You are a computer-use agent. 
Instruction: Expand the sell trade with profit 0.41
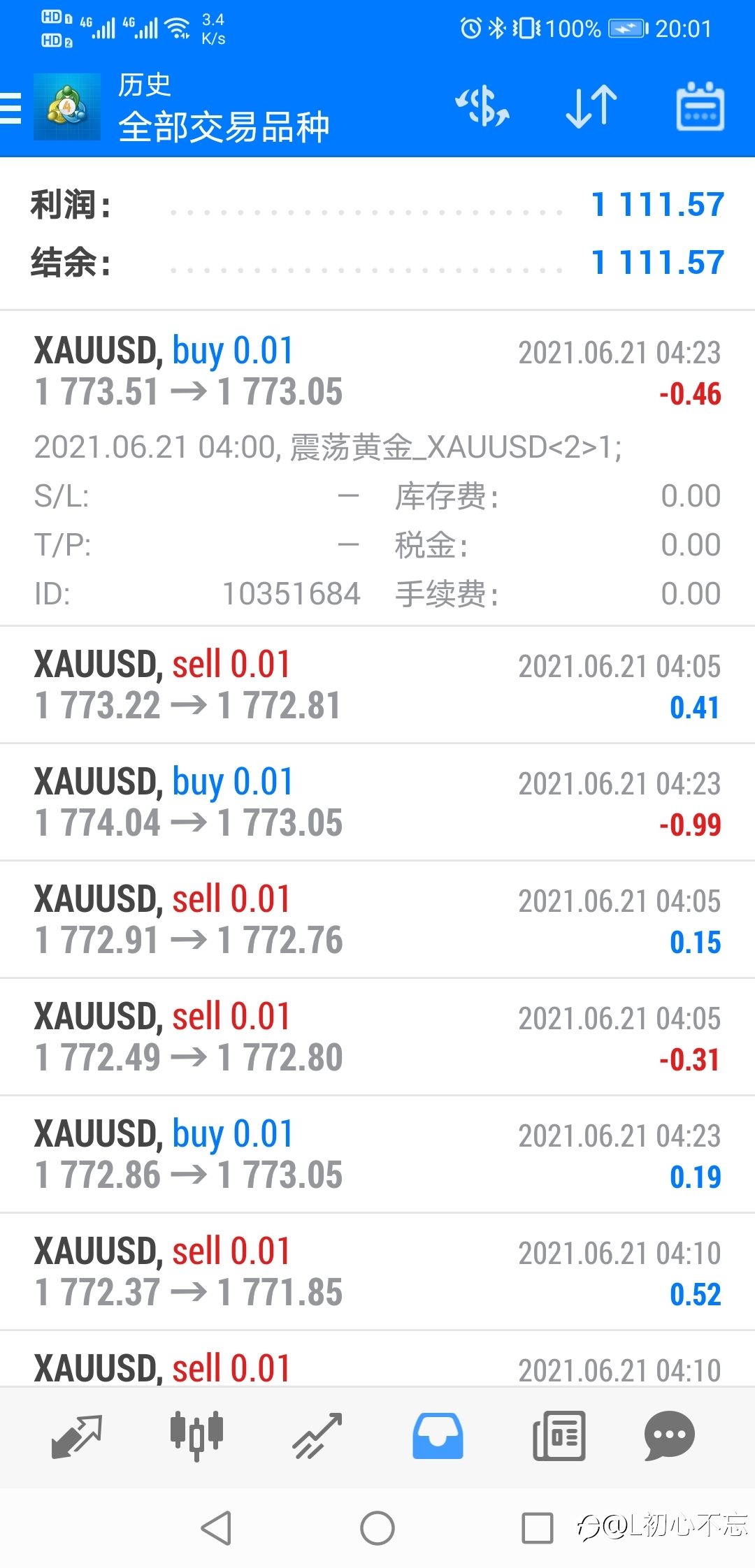pyautogui.click(x=377, y=685)
